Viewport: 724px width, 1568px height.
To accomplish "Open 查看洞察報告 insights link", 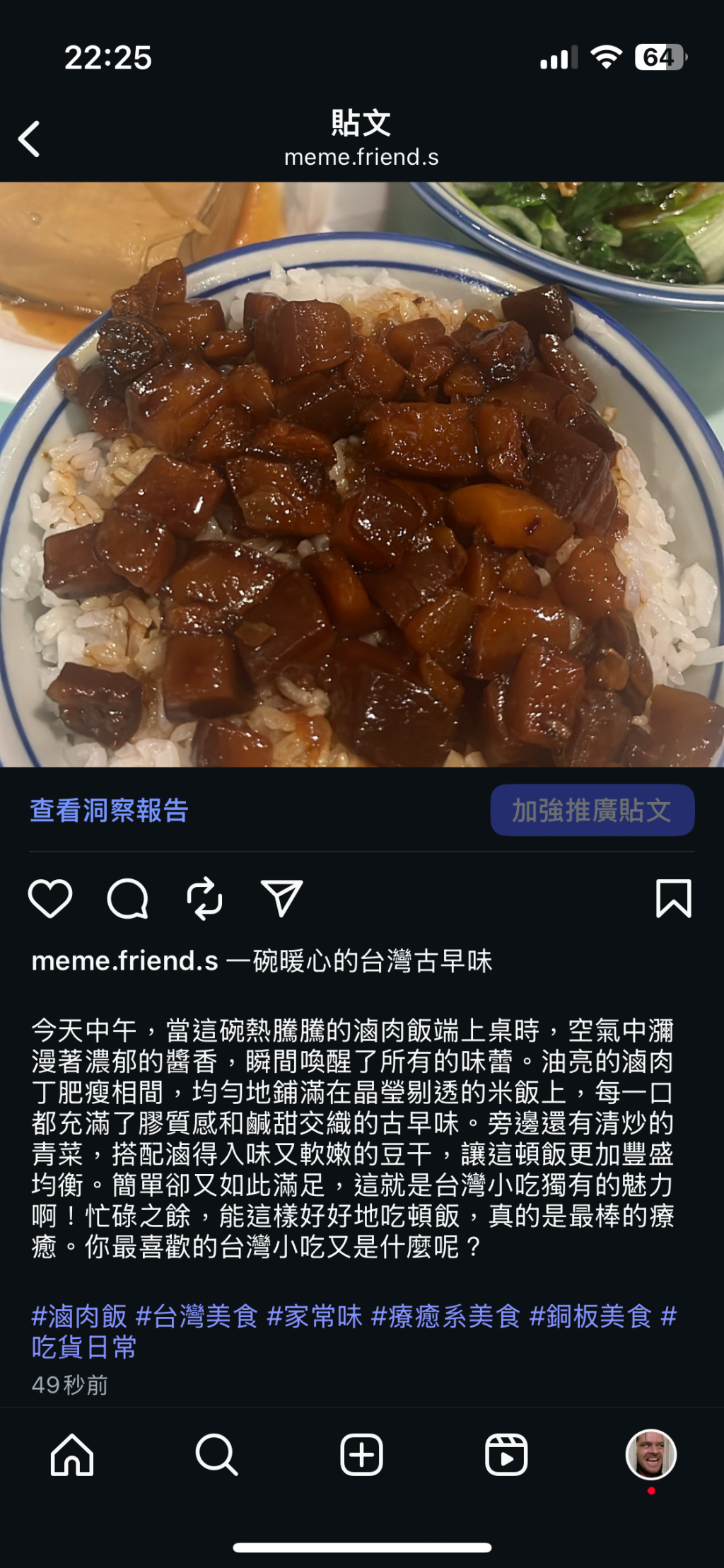I will coord(110,811).
